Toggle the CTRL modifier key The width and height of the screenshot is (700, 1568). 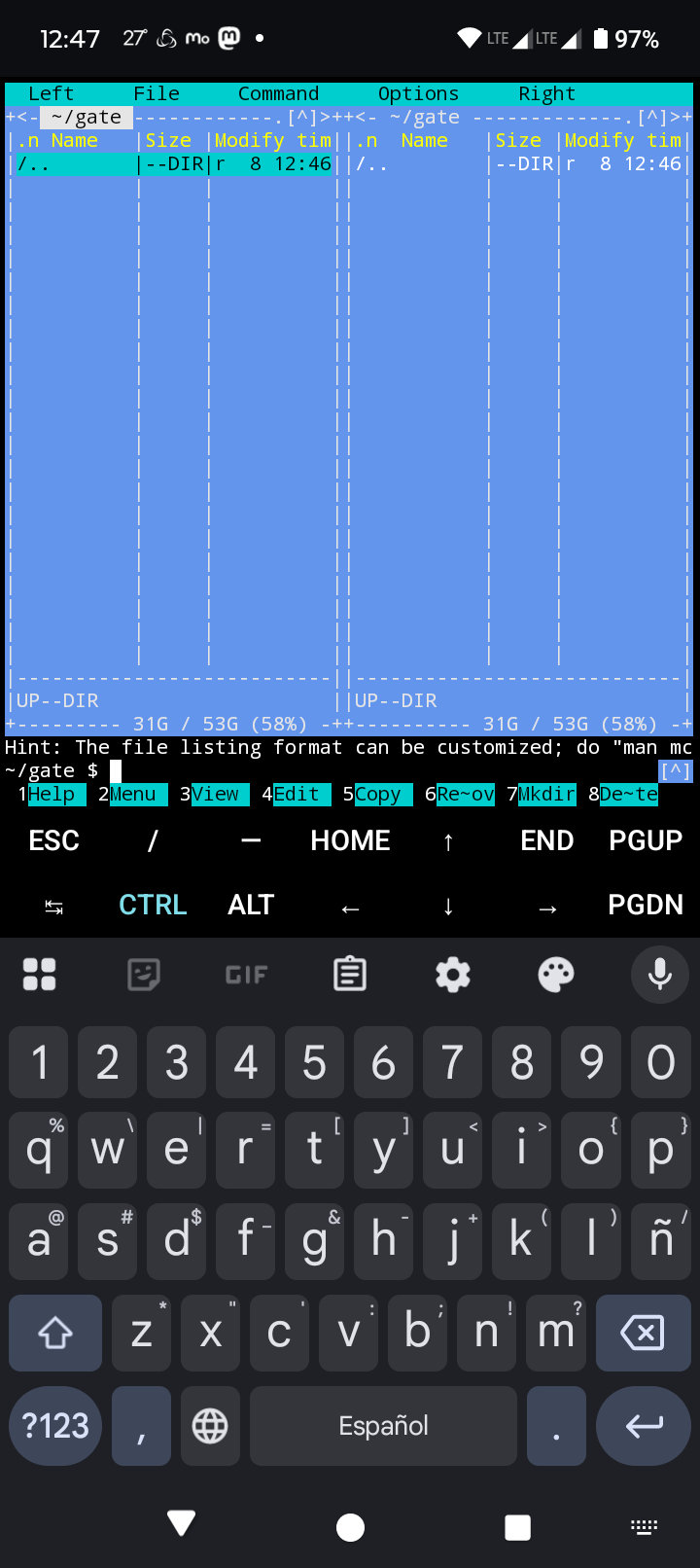[x=153, y=906]
